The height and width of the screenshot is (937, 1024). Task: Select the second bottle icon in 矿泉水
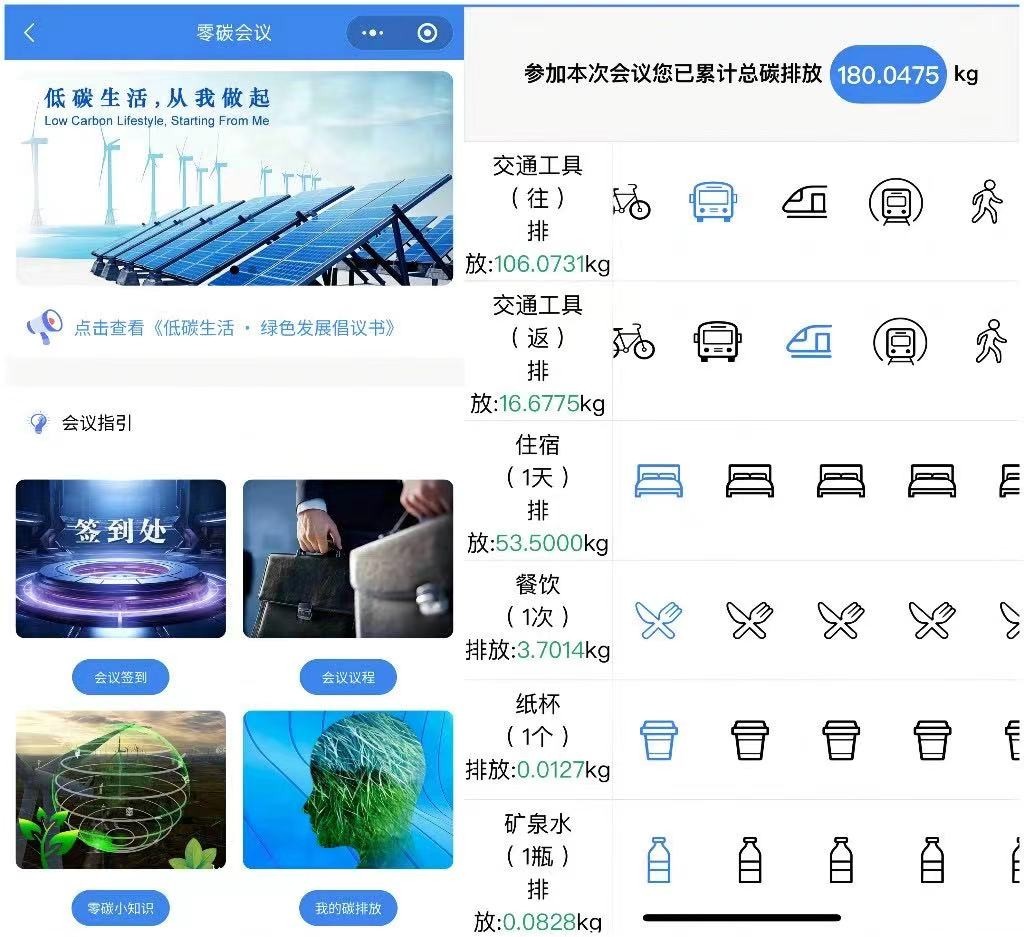tap(749, 860)
